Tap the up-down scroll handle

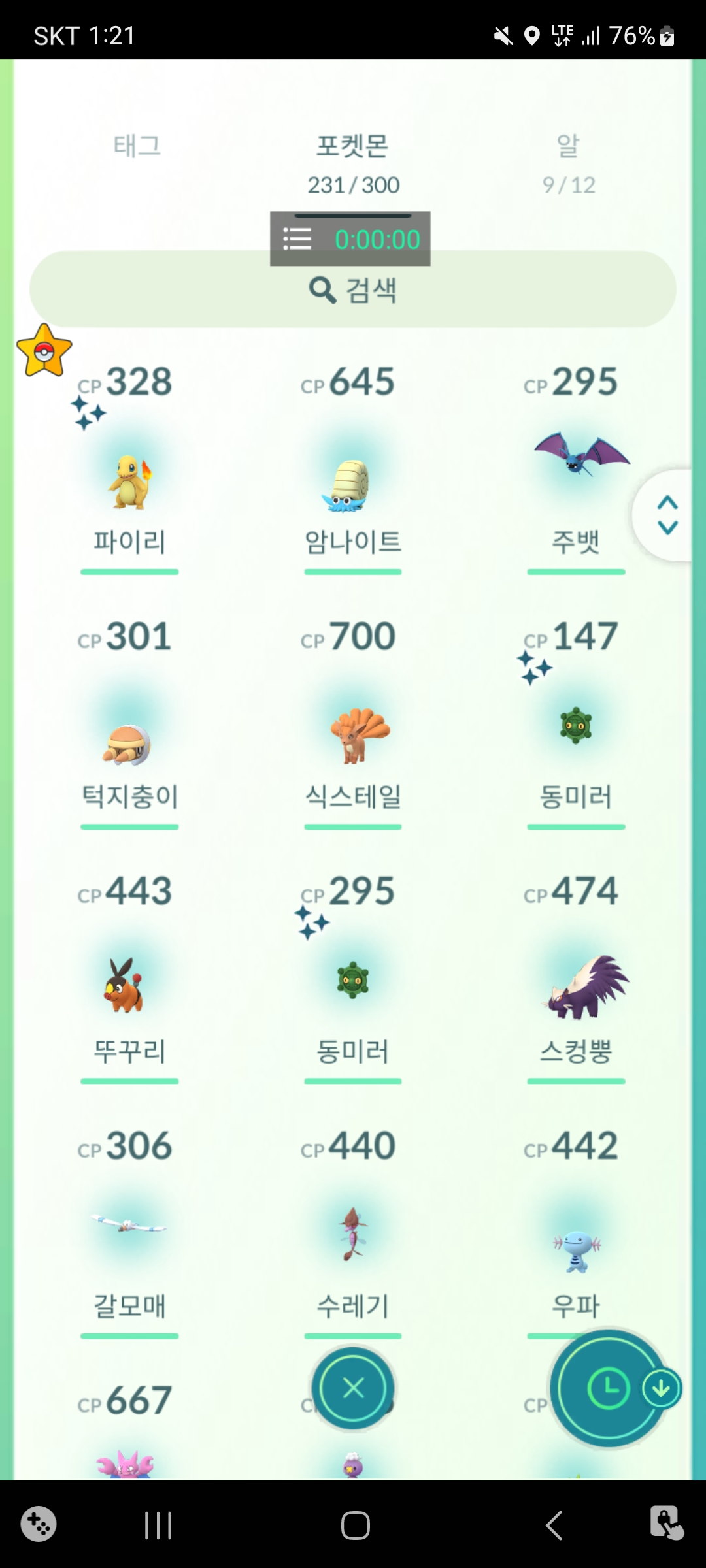(x=667, y=515)
